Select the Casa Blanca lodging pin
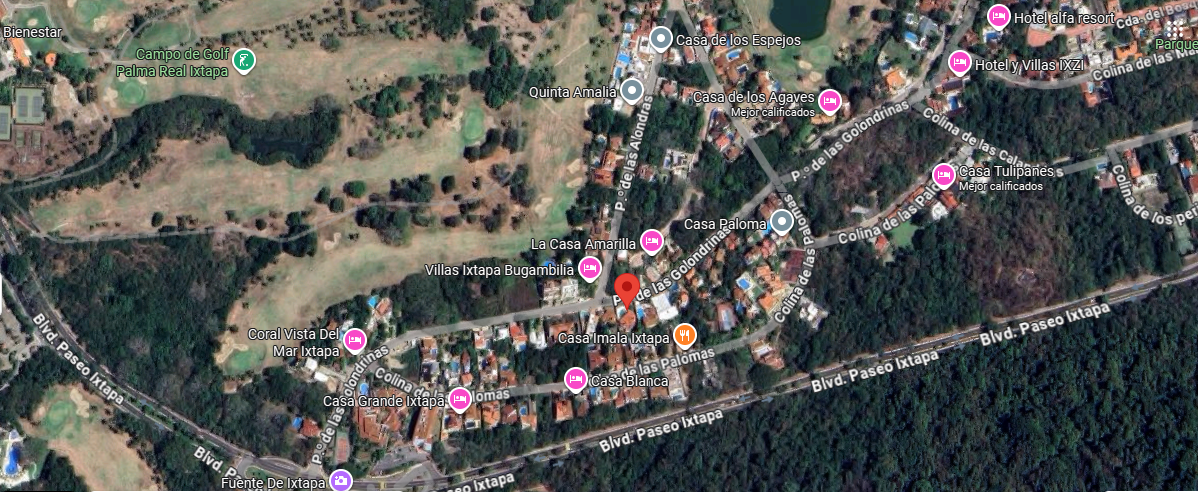 point(575,379)
